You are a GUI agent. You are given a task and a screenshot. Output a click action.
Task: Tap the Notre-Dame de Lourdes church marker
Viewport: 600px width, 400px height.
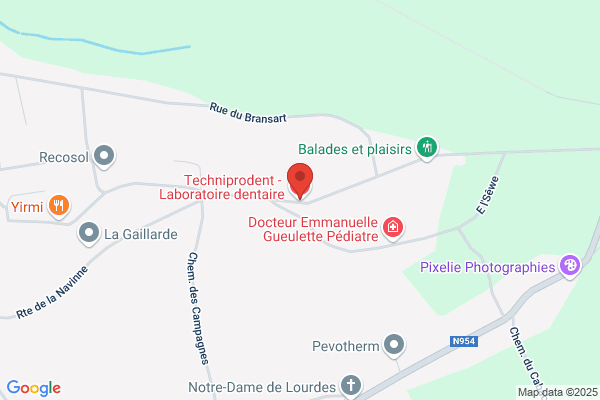pos(351,386)
